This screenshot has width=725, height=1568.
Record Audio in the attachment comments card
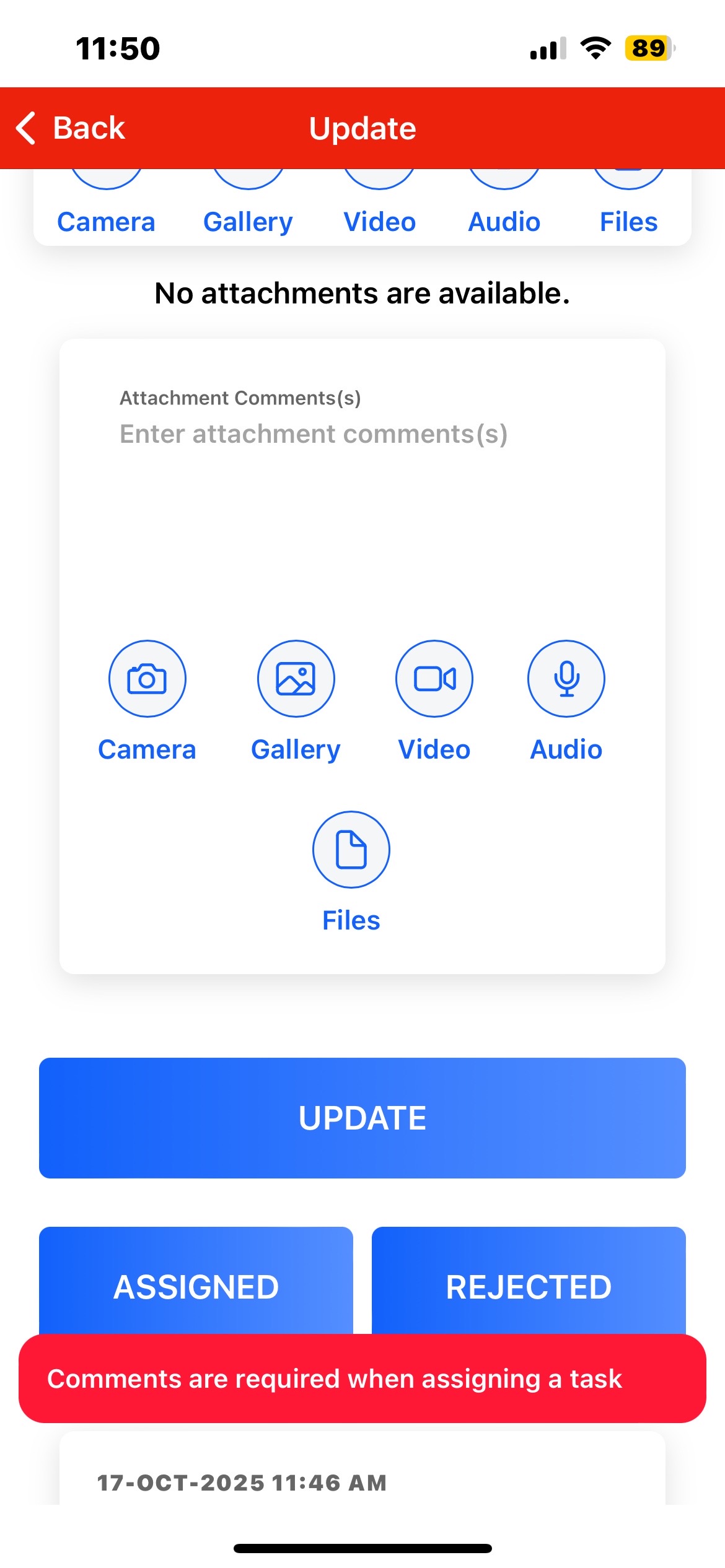coord(566,679)
